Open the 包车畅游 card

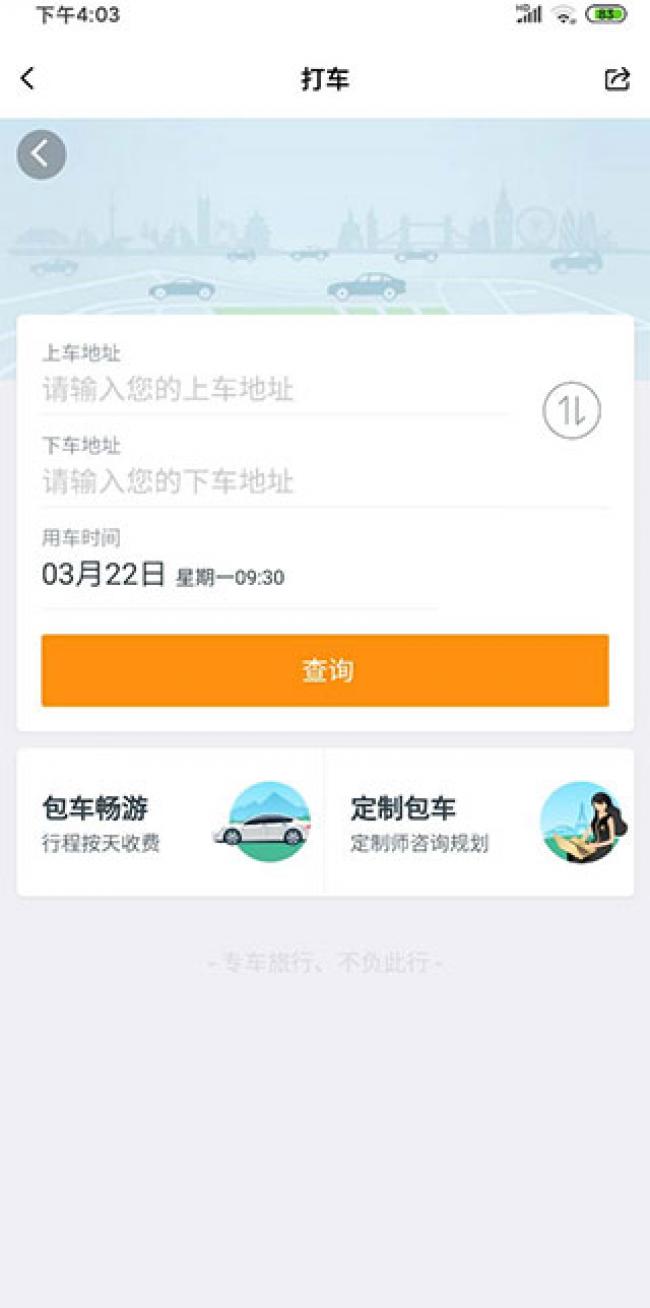pyautogui.click(x=170, y=822)
